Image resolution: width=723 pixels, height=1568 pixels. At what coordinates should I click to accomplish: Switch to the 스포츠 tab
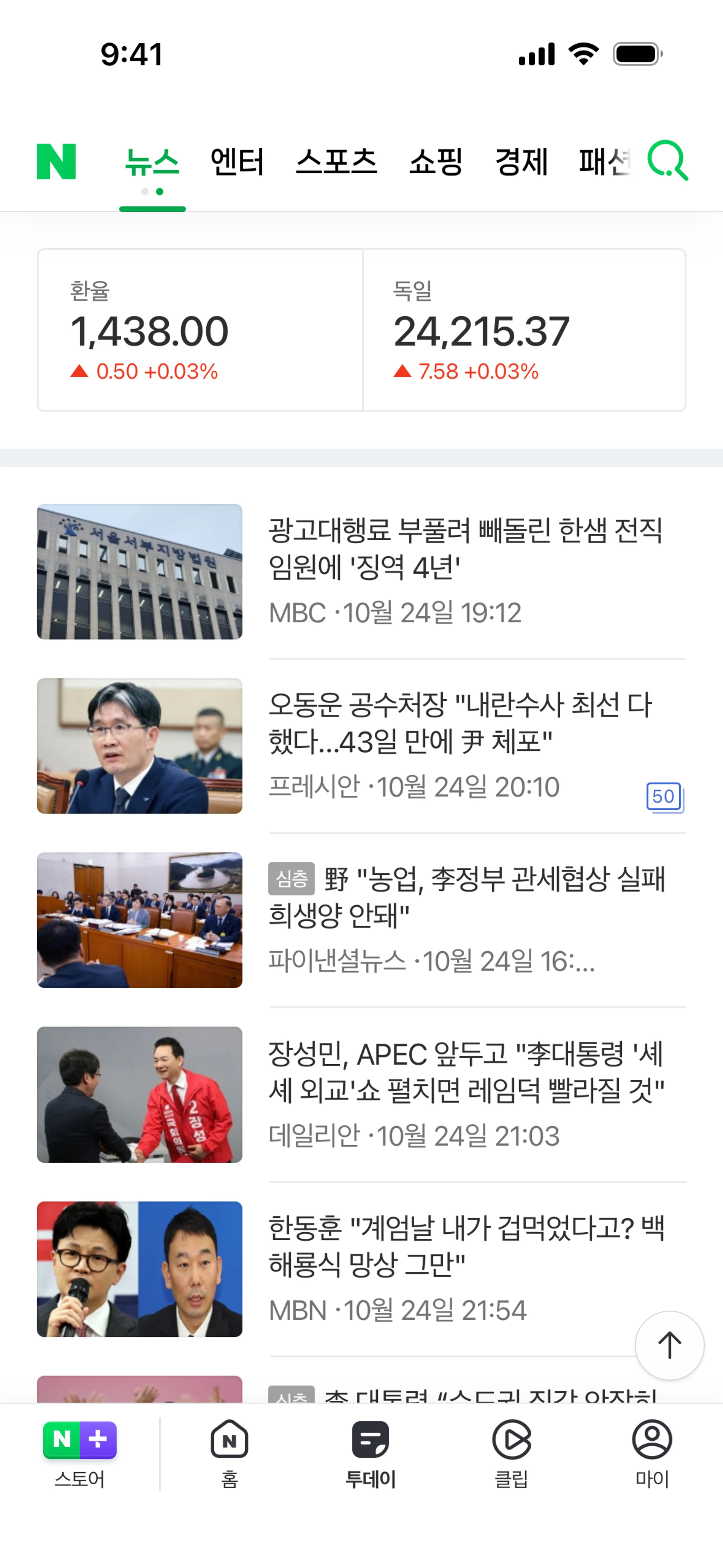click(x=337, y=162)
